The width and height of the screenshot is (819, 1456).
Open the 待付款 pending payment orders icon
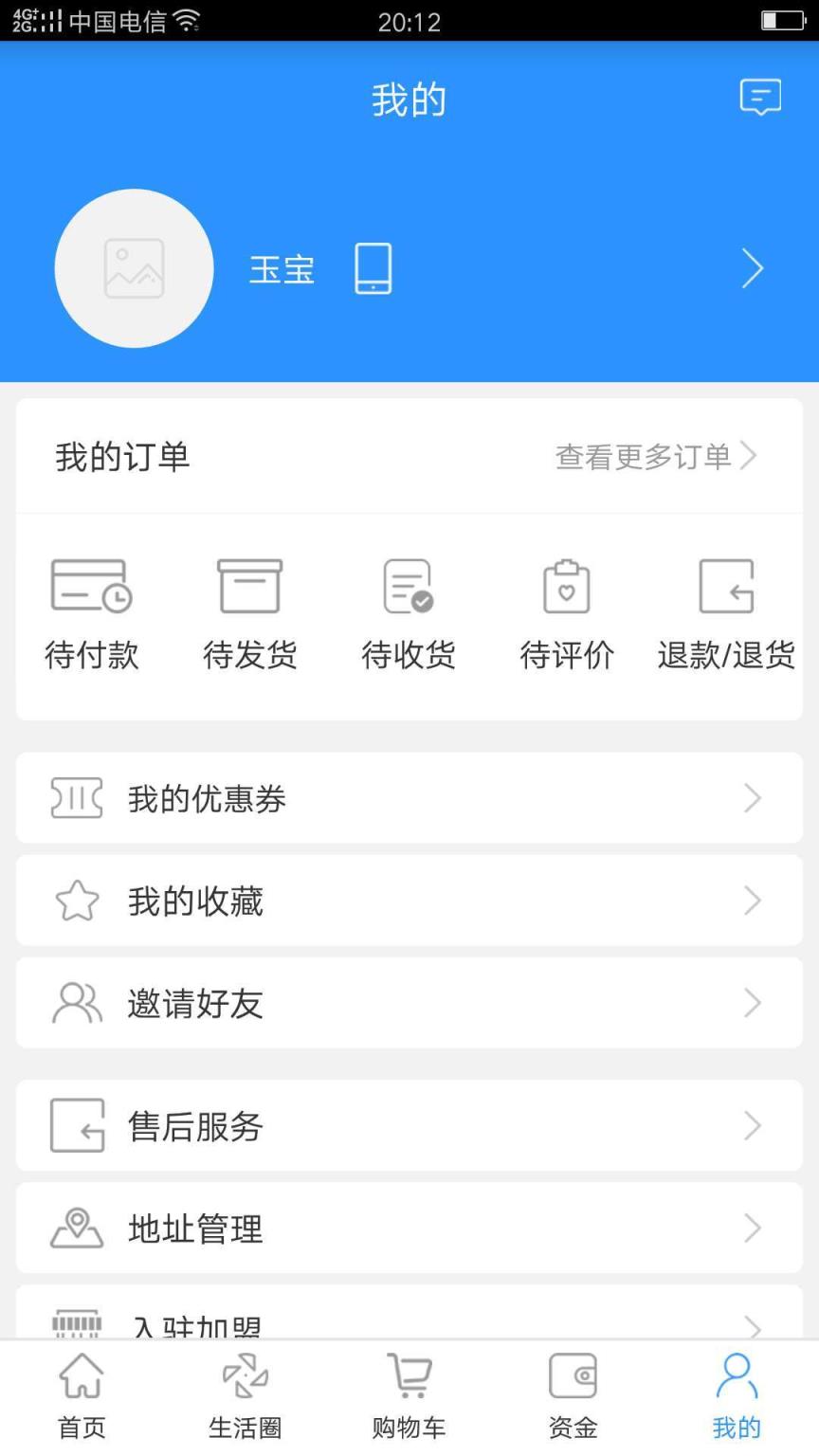(91, 585)
